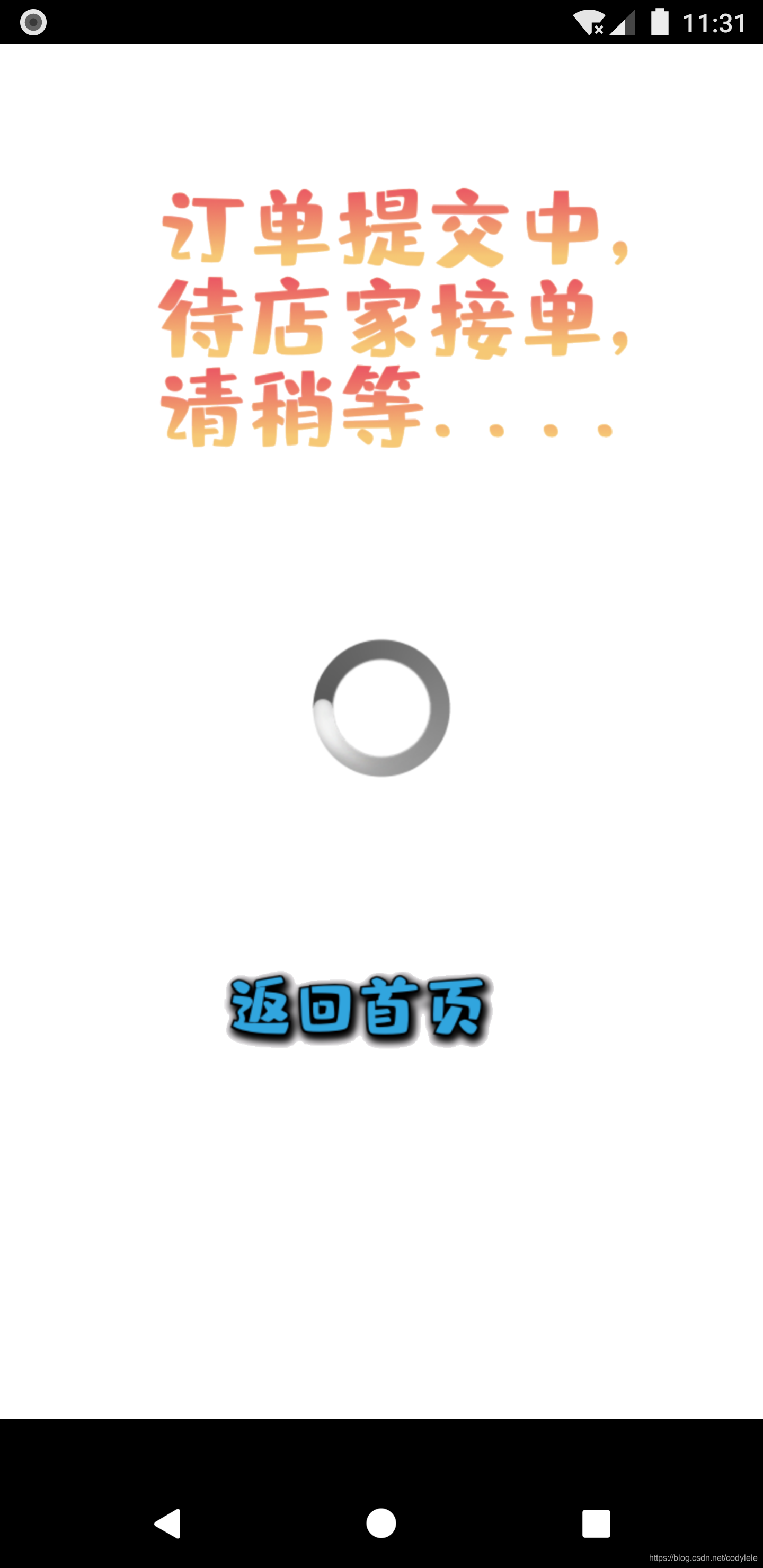The width and height of the screenshot is (763, 1568).
Task: Open the recent apps overview
Action: point(596,1523)
